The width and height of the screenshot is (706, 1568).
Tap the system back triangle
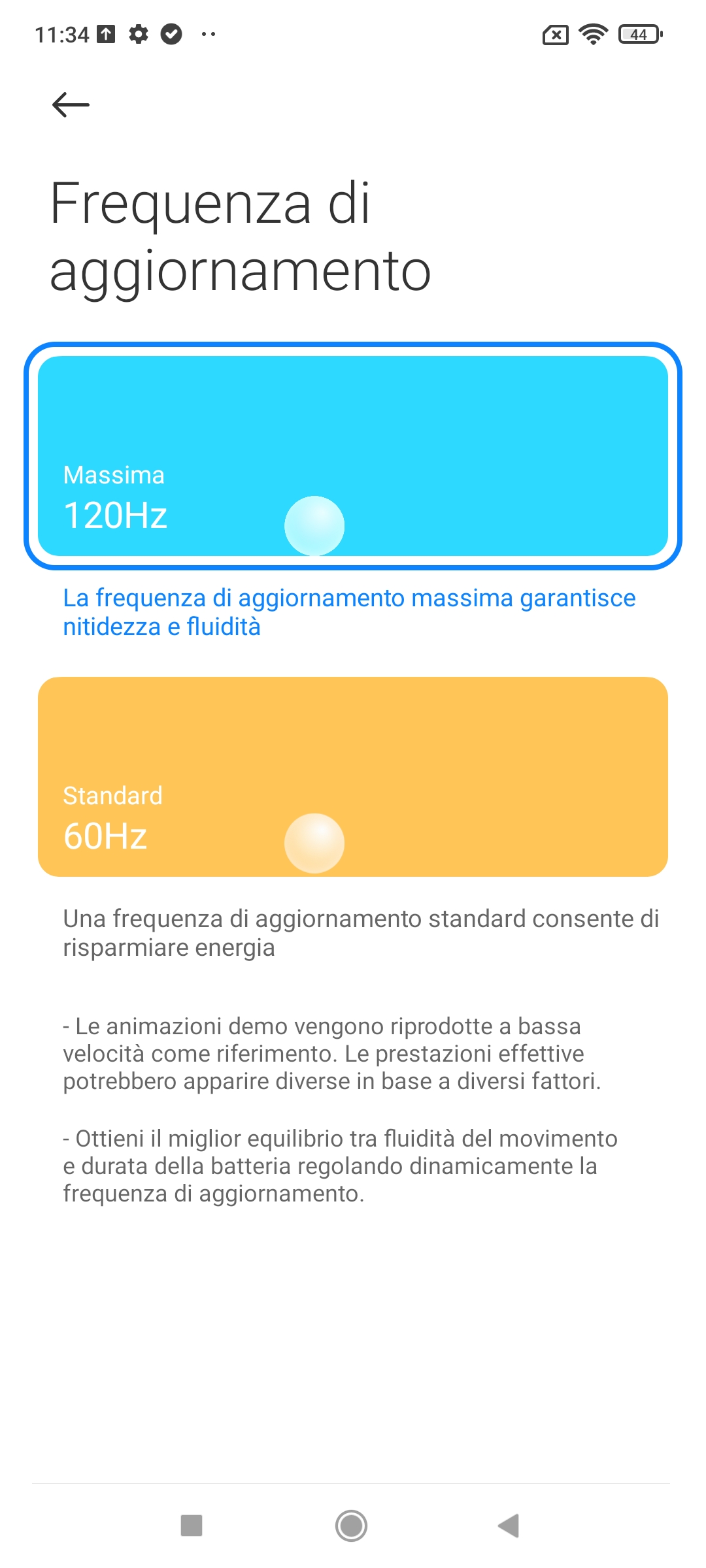[x=509, y=1526]
